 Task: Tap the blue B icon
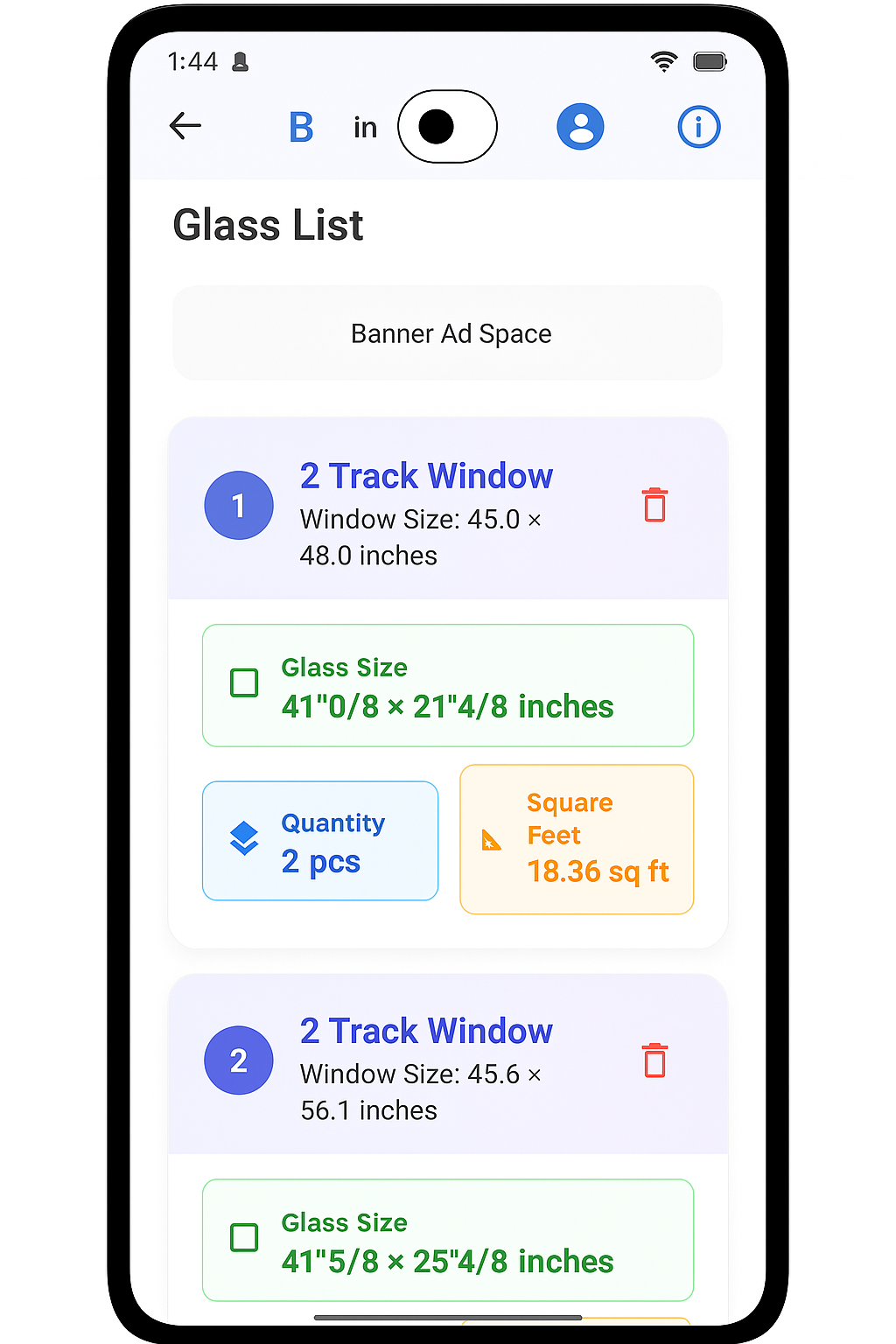coord(301,128)
